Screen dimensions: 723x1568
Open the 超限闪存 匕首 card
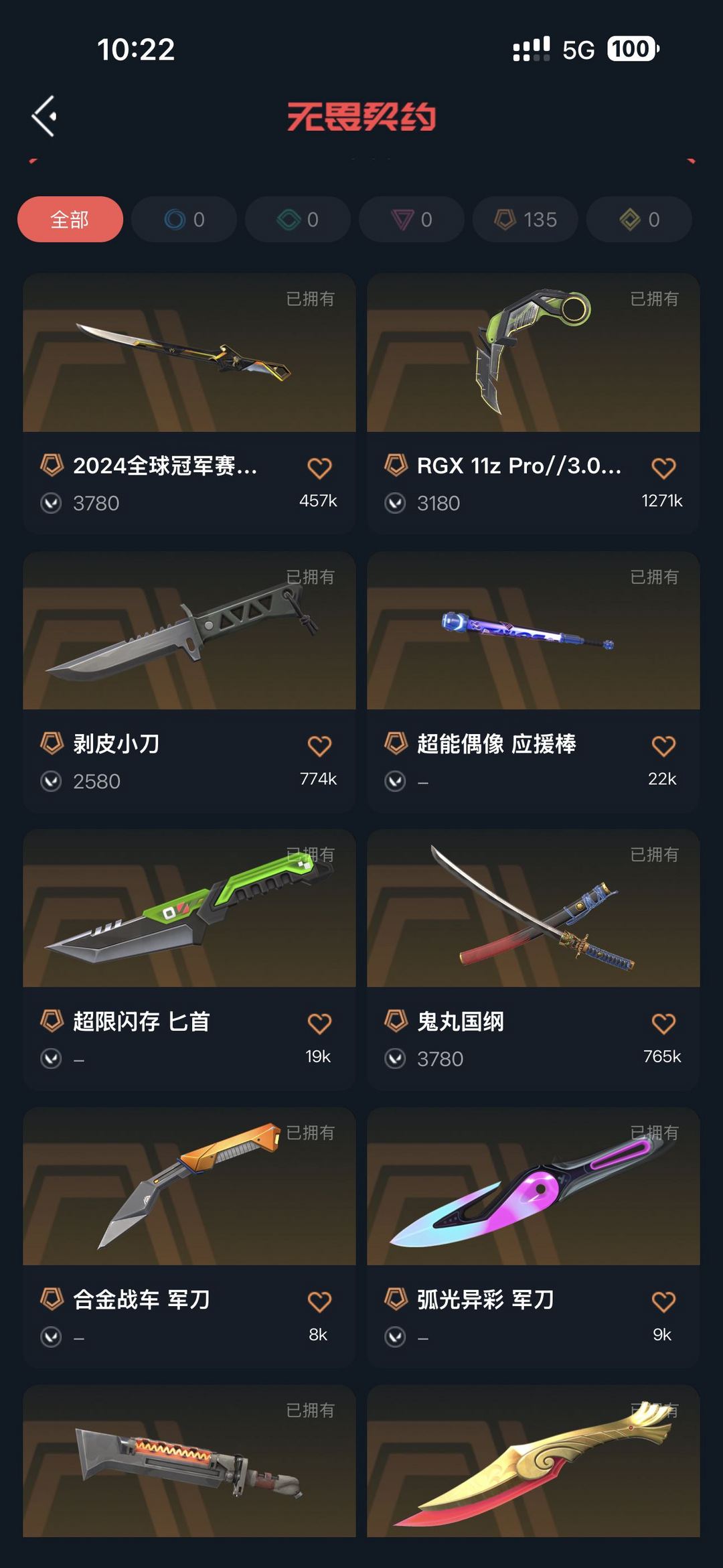point(189,909)
